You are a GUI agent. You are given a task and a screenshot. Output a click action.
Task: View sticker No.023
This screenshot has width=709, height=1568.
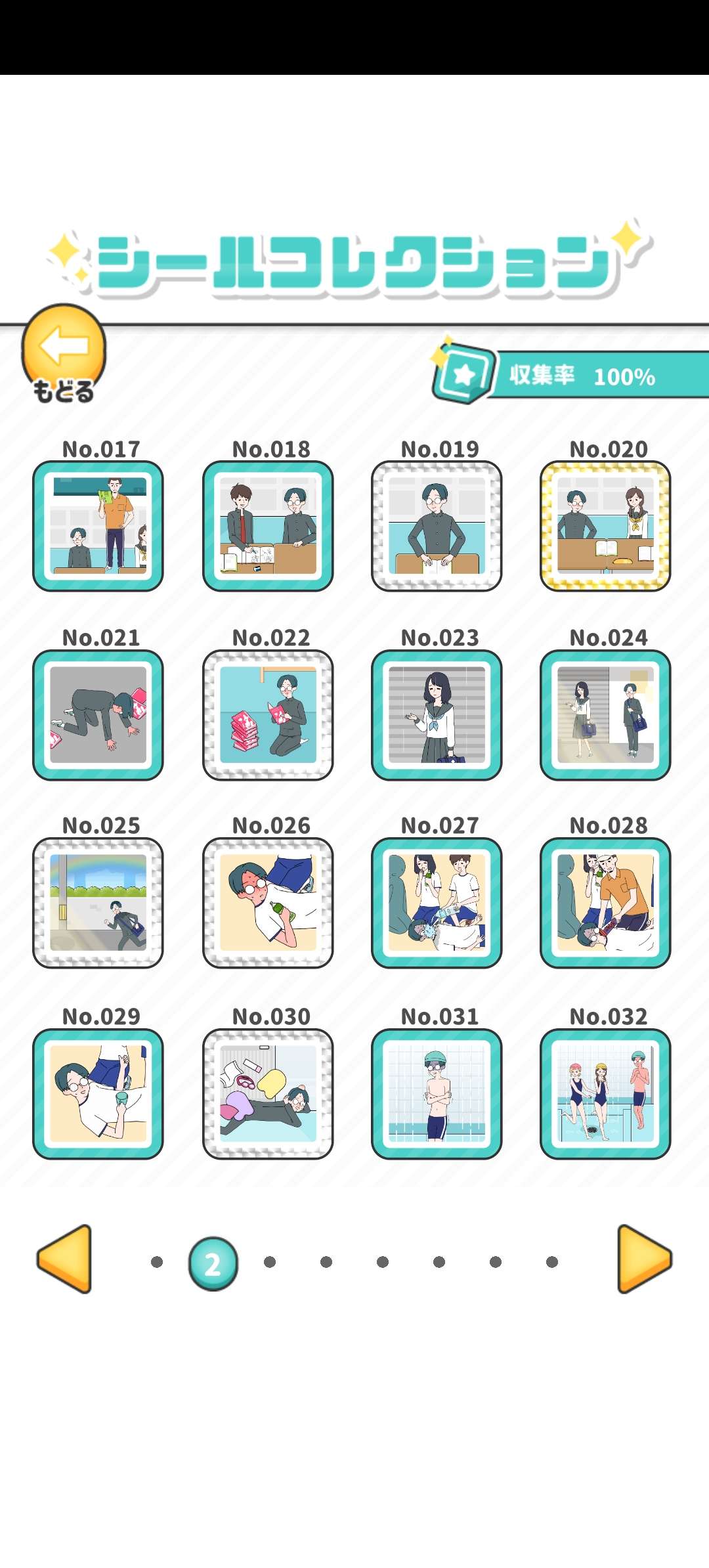(x=437, y=715)
